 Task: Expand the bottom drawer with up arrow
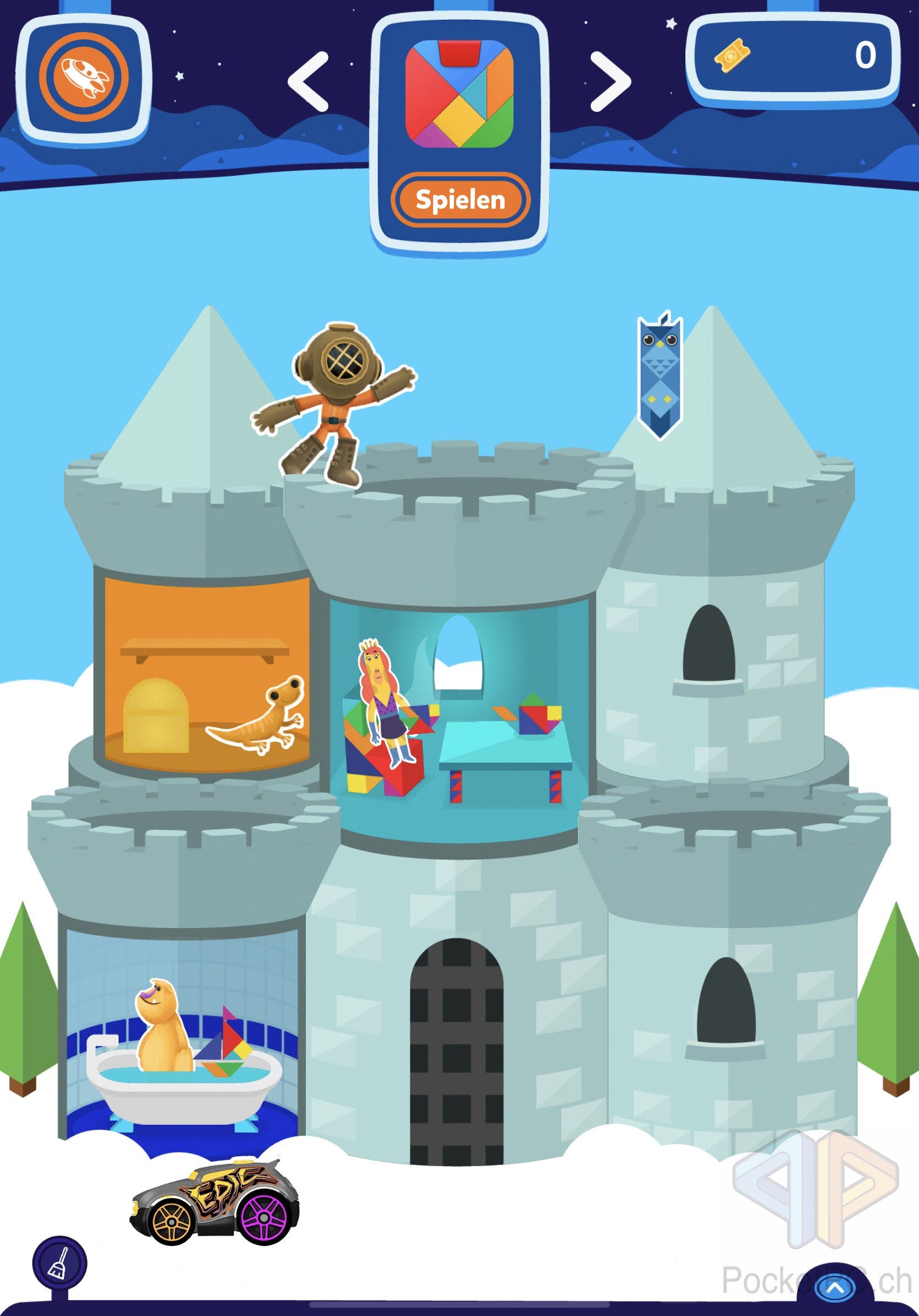(x=835, y=1288)
